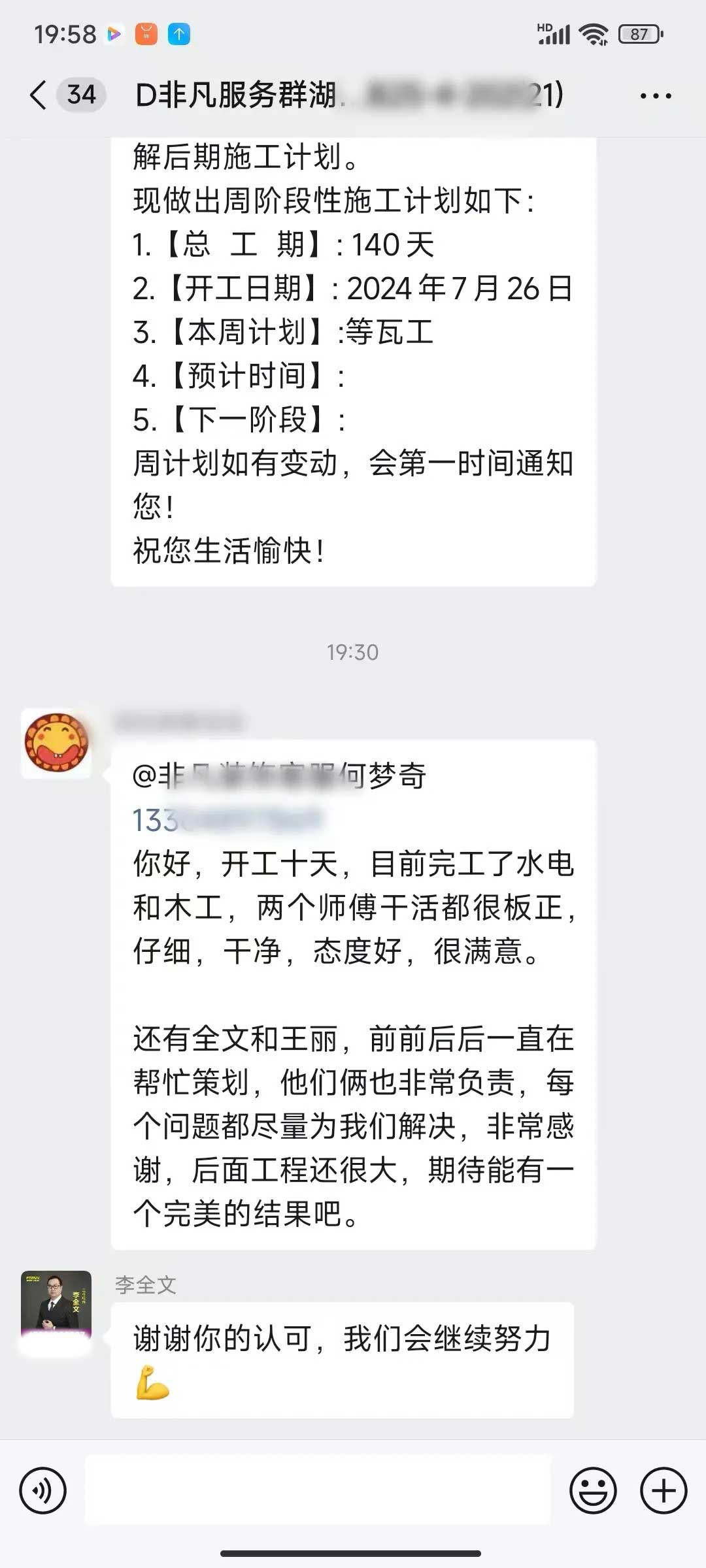This screenshot has width=706, height=1568.
Task: Tap the message text input field
Action: (318, 1491)
